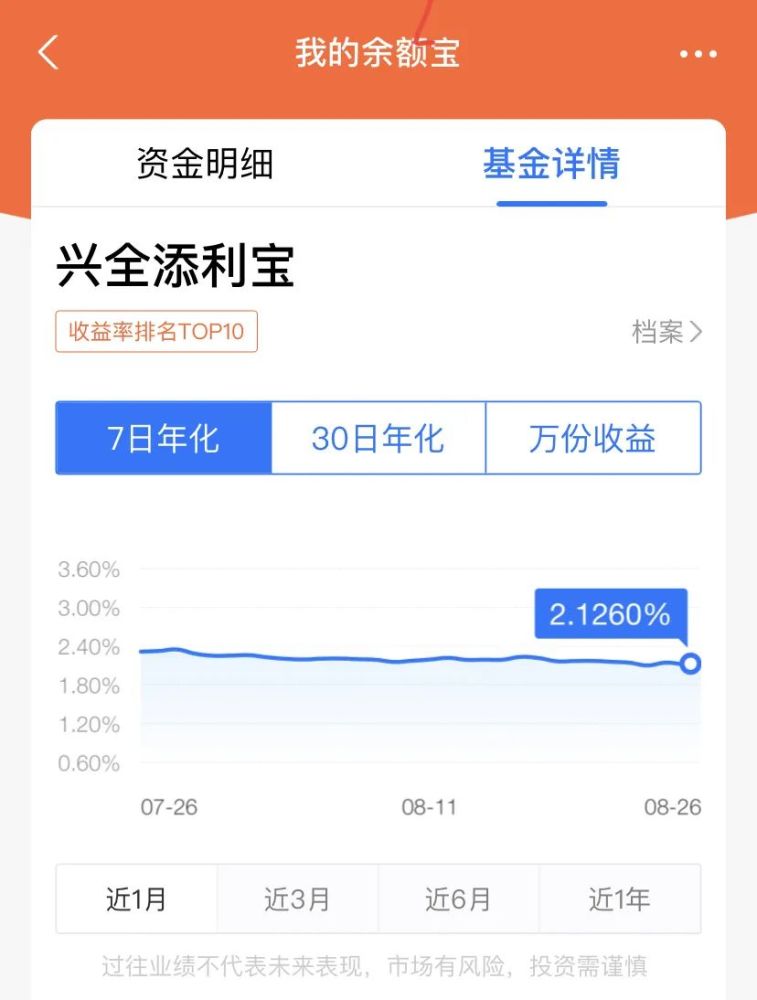Tap the 收益率排名TOP10 badge
Viewport: 757px width, 1000px height.
coord(155,332)
